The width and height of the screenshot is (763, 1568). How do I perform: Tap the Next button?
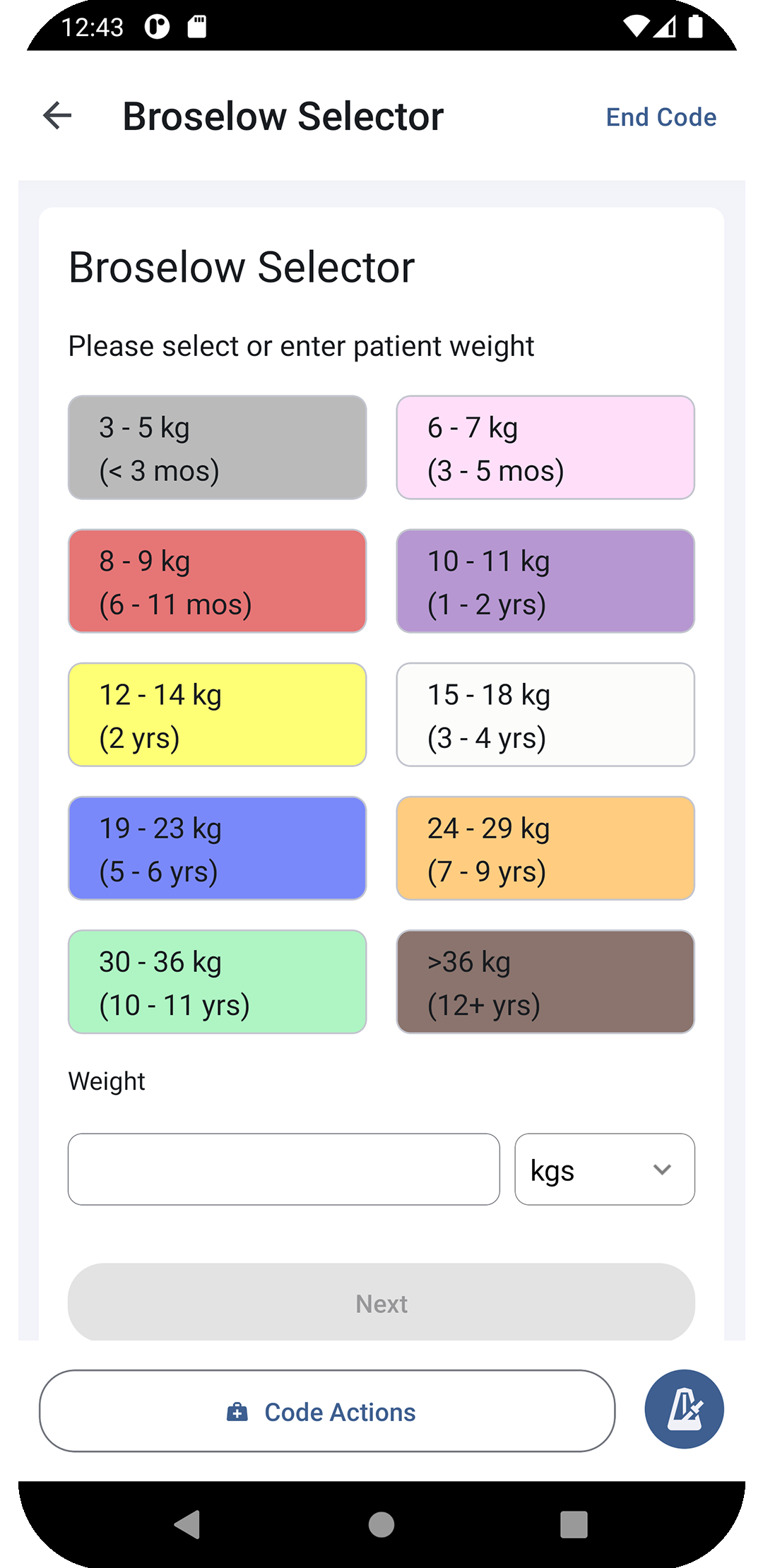[x=381, y=1302]
